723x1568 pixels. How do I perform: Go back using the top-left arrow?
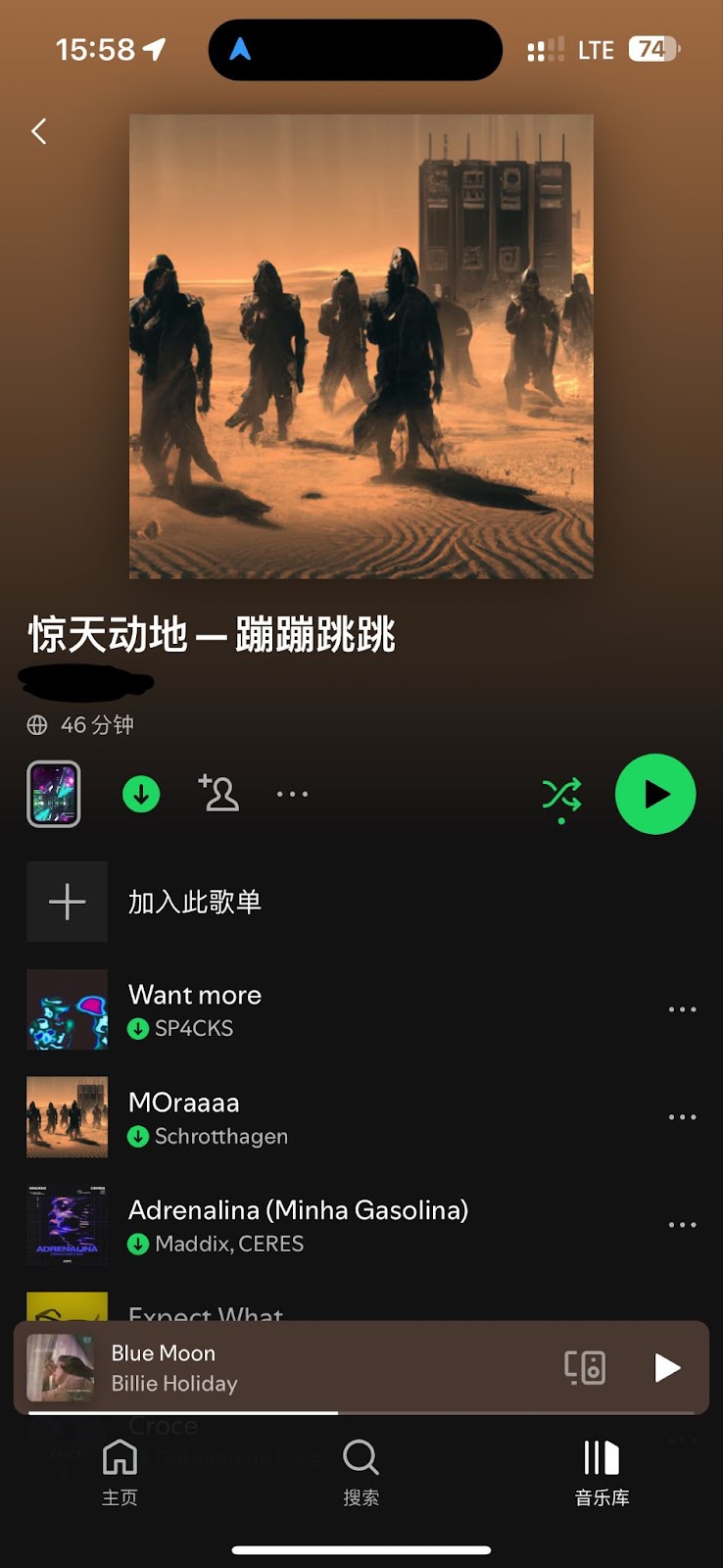(x=39, y=131)
